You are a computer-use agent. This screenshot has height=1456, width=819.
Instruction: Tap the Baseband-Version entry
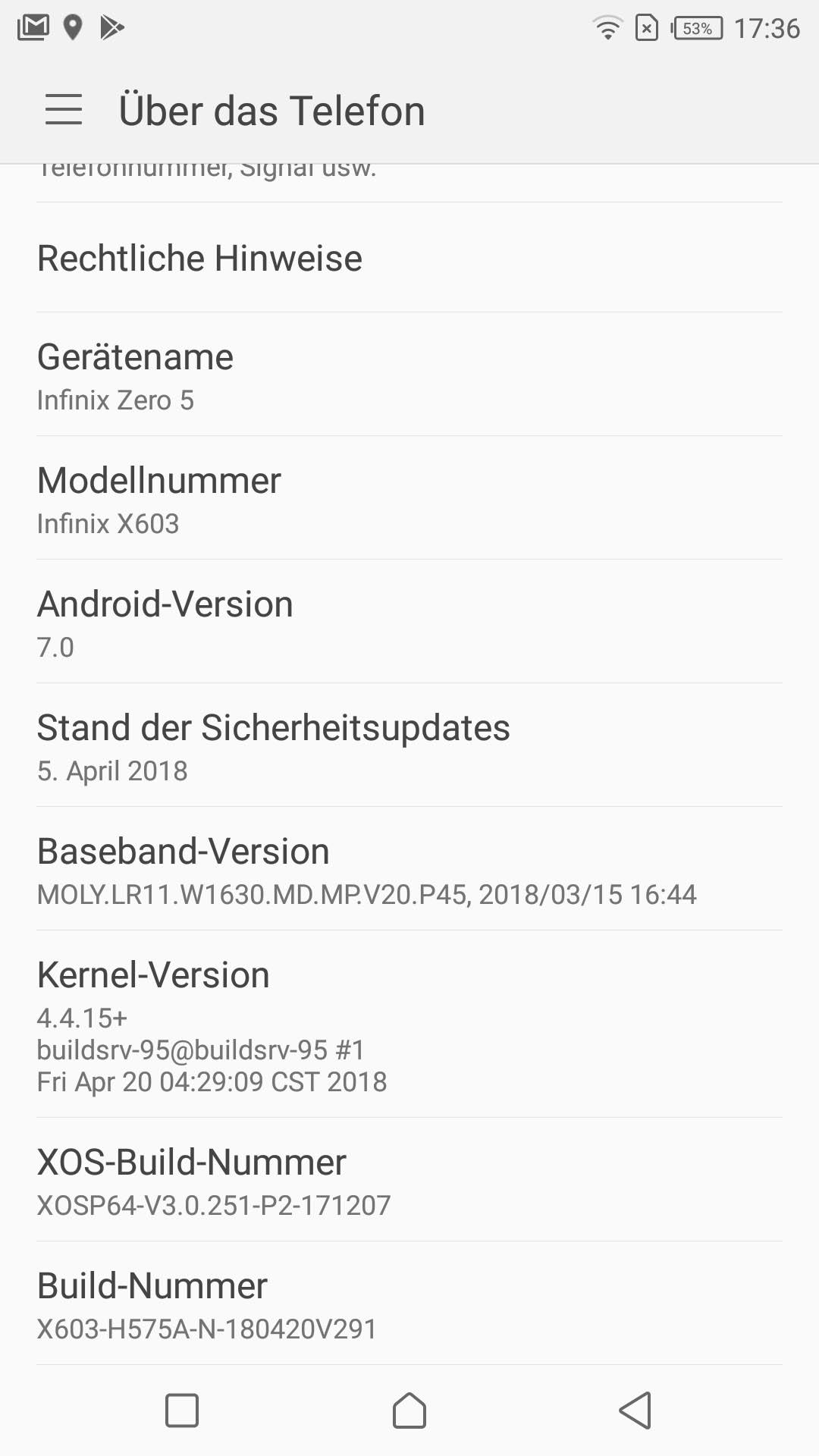click(409, 869)
